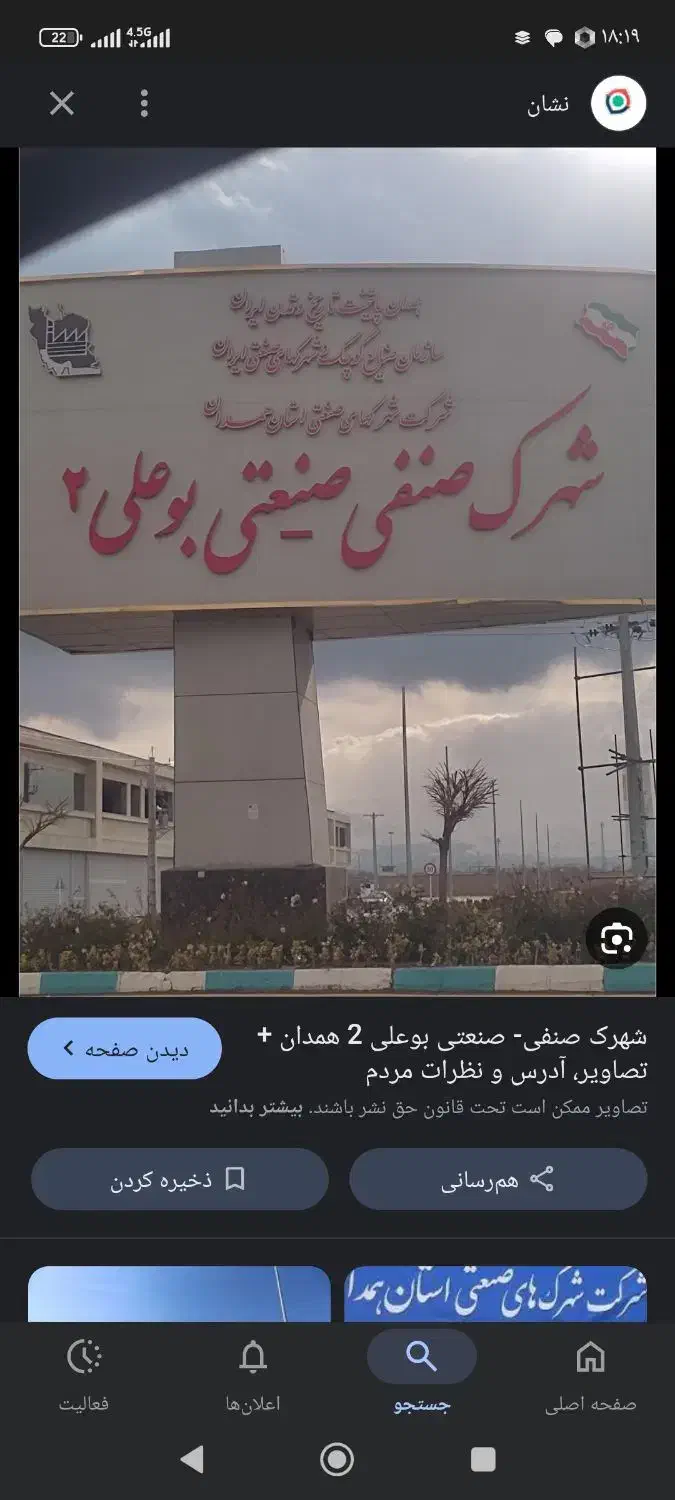
Task: Go to the system home screen
Action: point(337,1459)
